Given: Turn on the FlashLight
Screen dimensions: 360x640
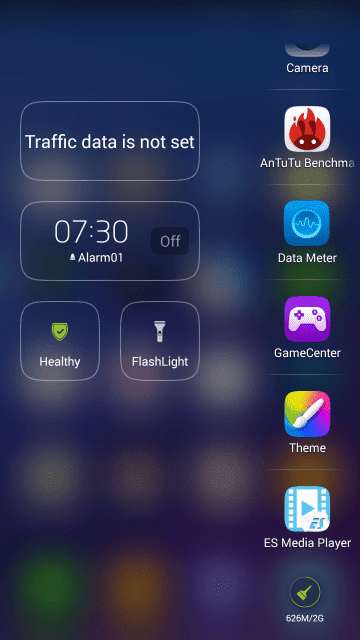Looking at the screenshot, I should [160, 341].
